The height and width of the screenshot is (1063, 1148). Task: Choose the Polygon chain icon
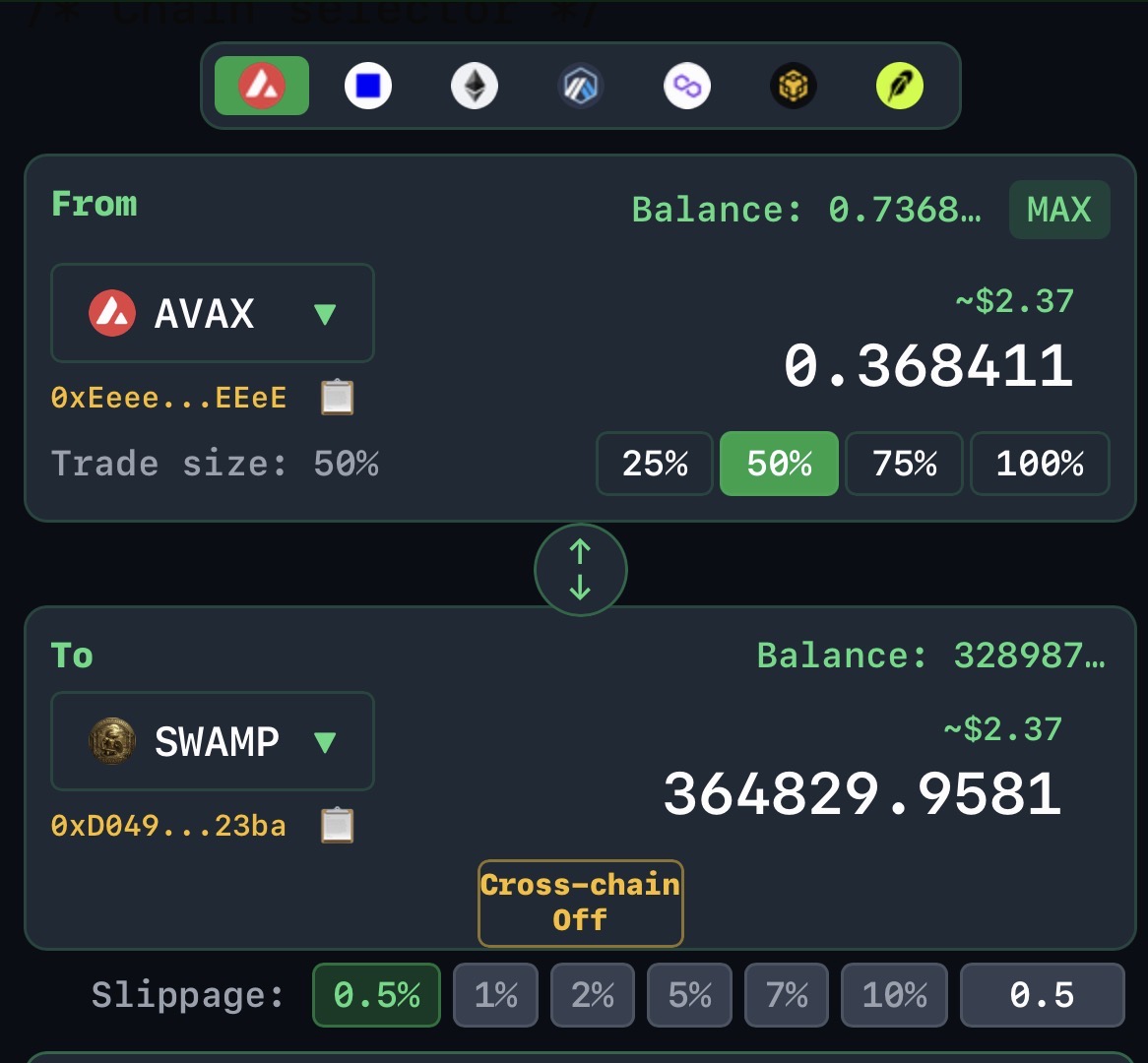687,86
